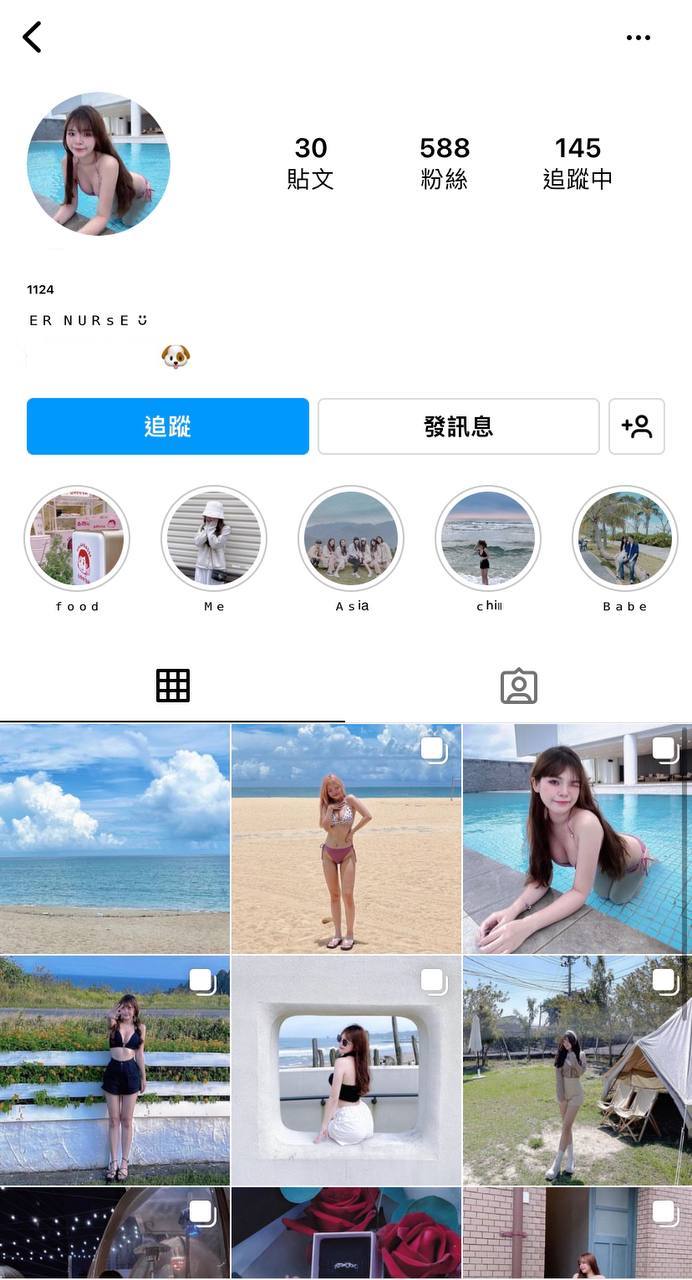Open the Babe story highlight
Screen dimensions: 692x1280
click(624, 538)
